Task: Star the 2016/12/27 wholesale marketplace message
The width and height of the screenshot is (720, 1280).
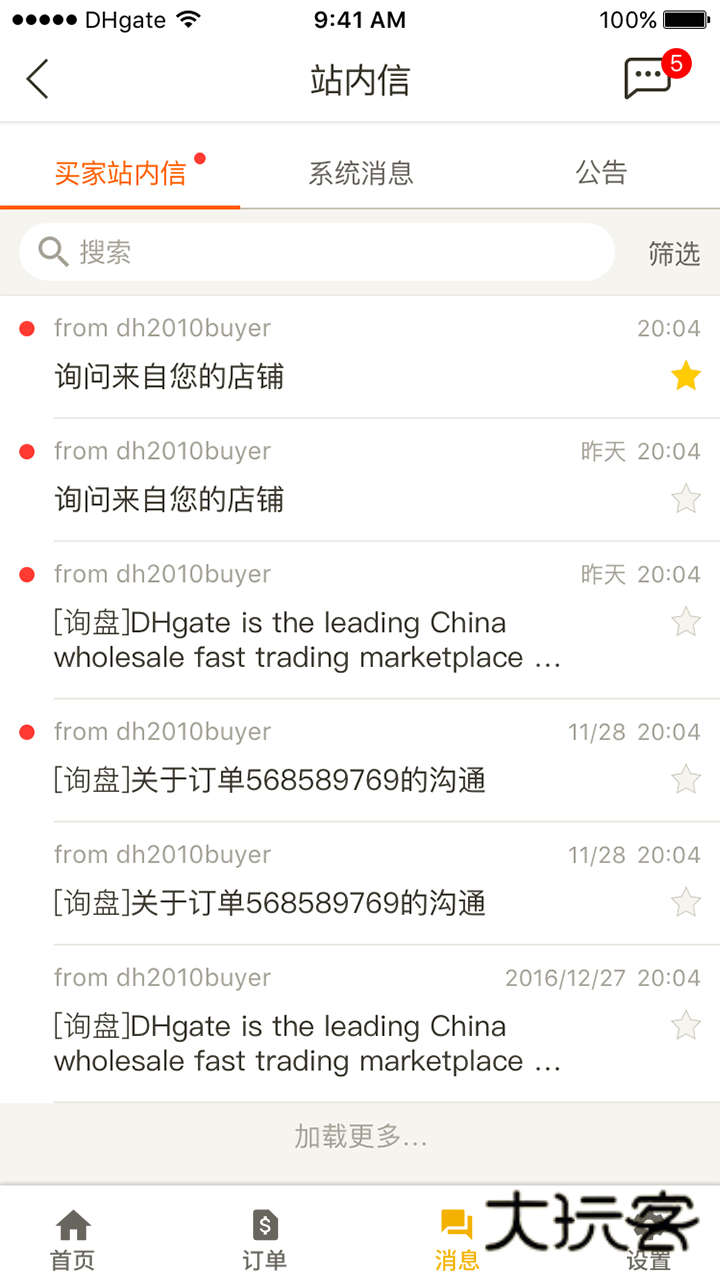Action: 686,1026
